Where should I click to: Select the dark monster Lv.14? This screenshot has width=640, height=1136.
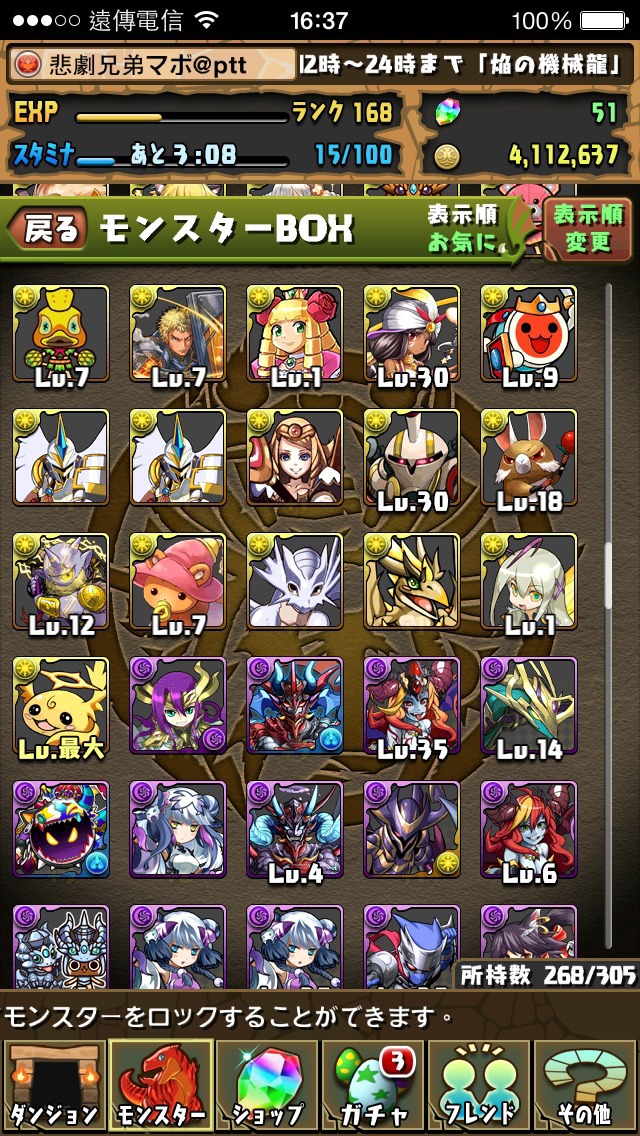[528, 705]
